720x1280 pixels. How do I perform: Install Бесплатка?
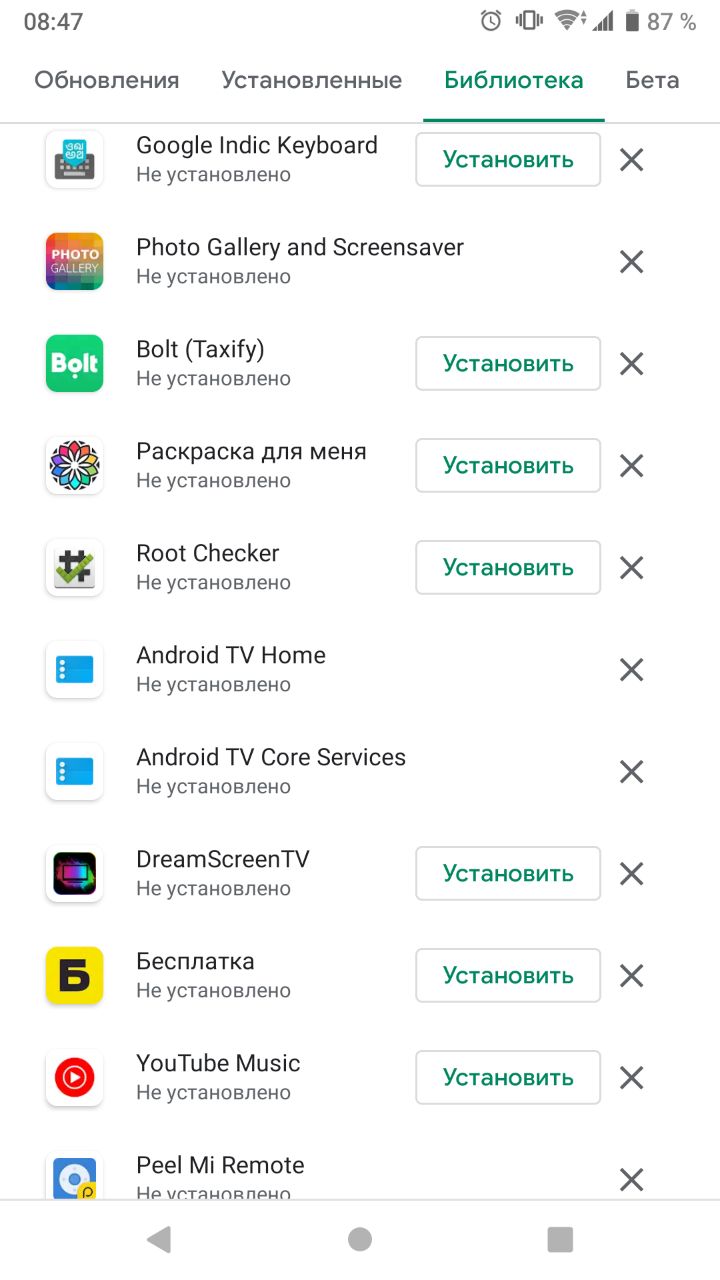pyautogui.click(x=508, y=976)
